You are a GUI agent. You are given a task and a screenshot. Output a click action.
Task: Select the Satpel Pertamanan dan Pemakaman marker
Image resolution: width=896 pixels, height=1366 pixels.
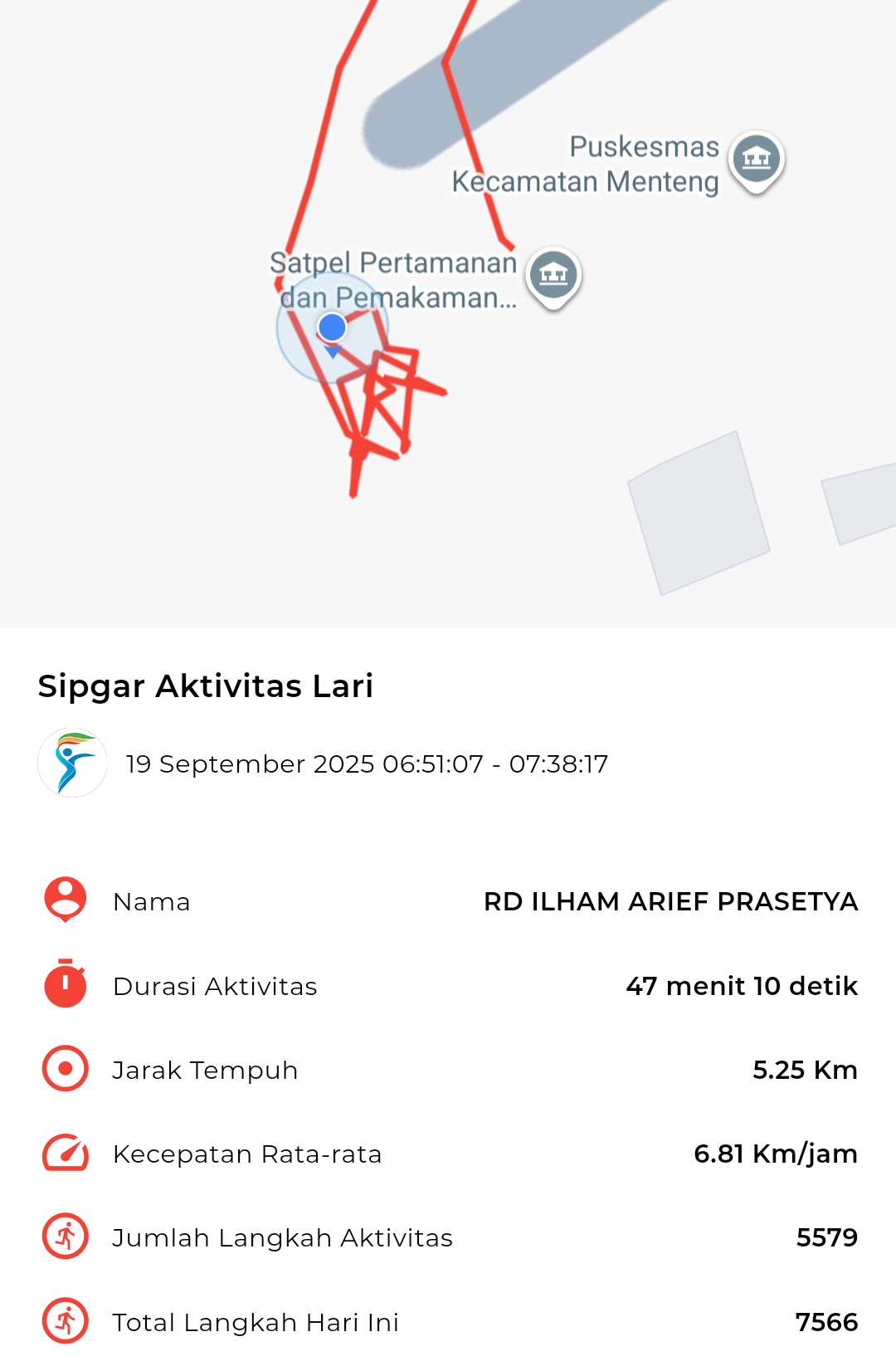553,274
